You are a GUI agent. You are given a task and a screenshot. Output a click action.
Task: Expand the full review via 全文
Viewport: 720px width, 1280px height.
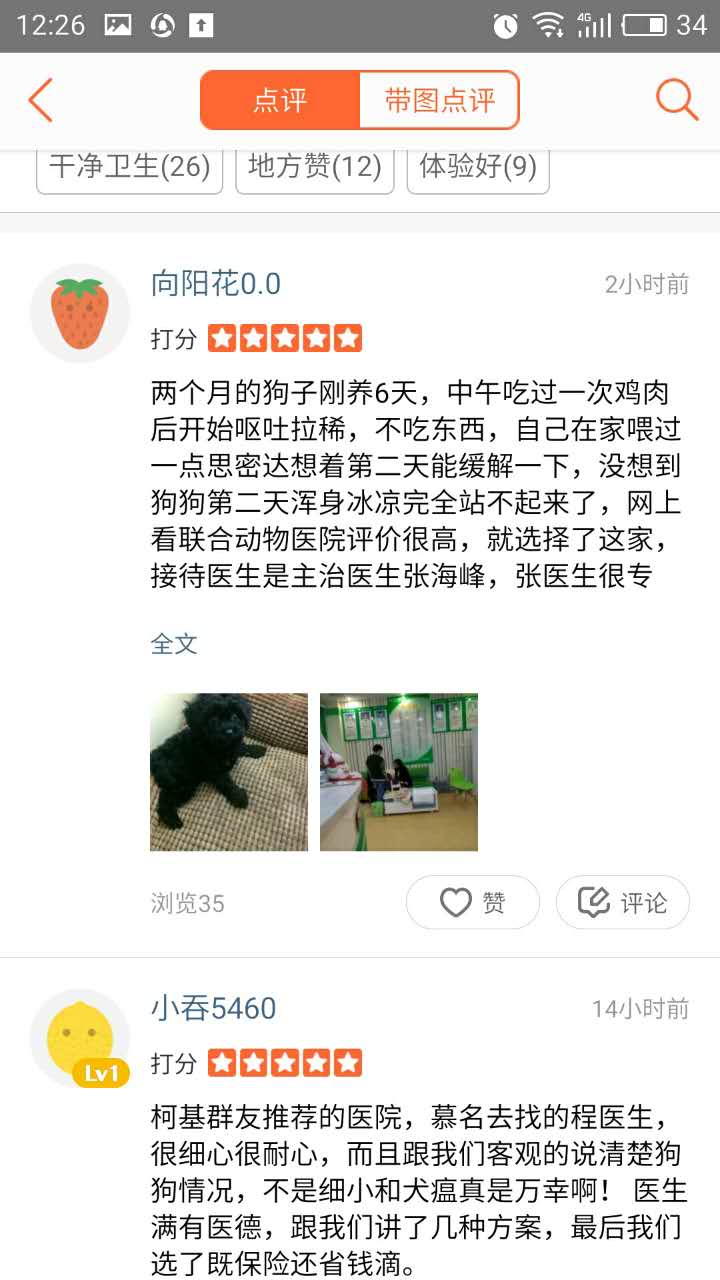174,643
